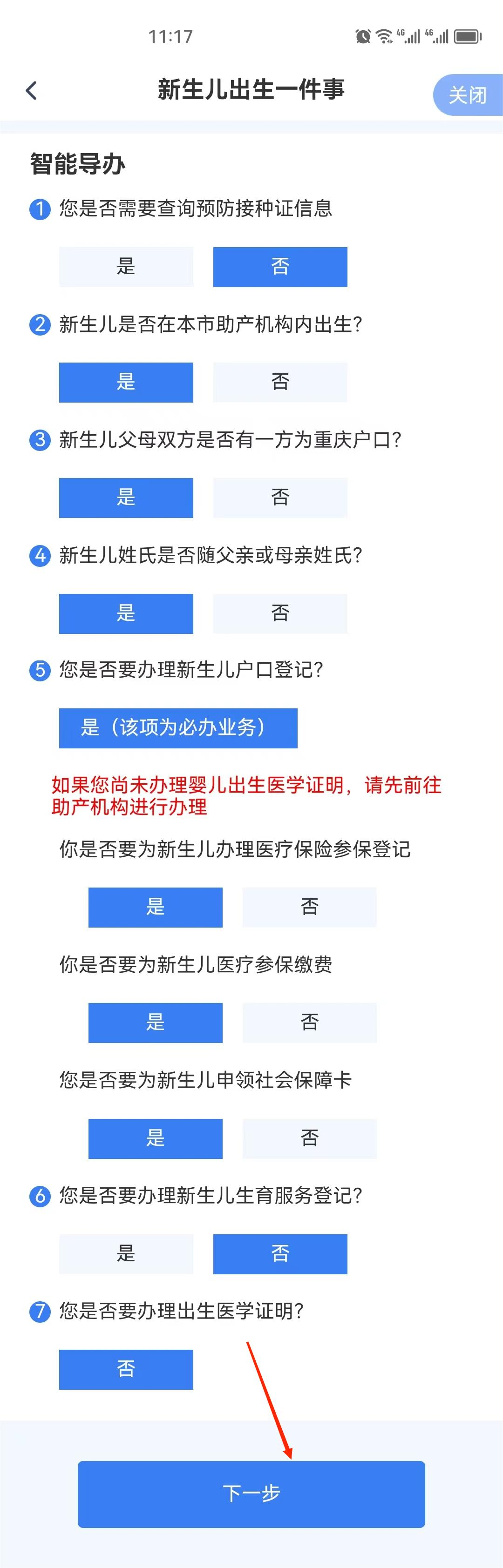Select 否 for querying vaccination certificate info
503x1568 pixels.
pyautogui.click(x=280, y=267)
